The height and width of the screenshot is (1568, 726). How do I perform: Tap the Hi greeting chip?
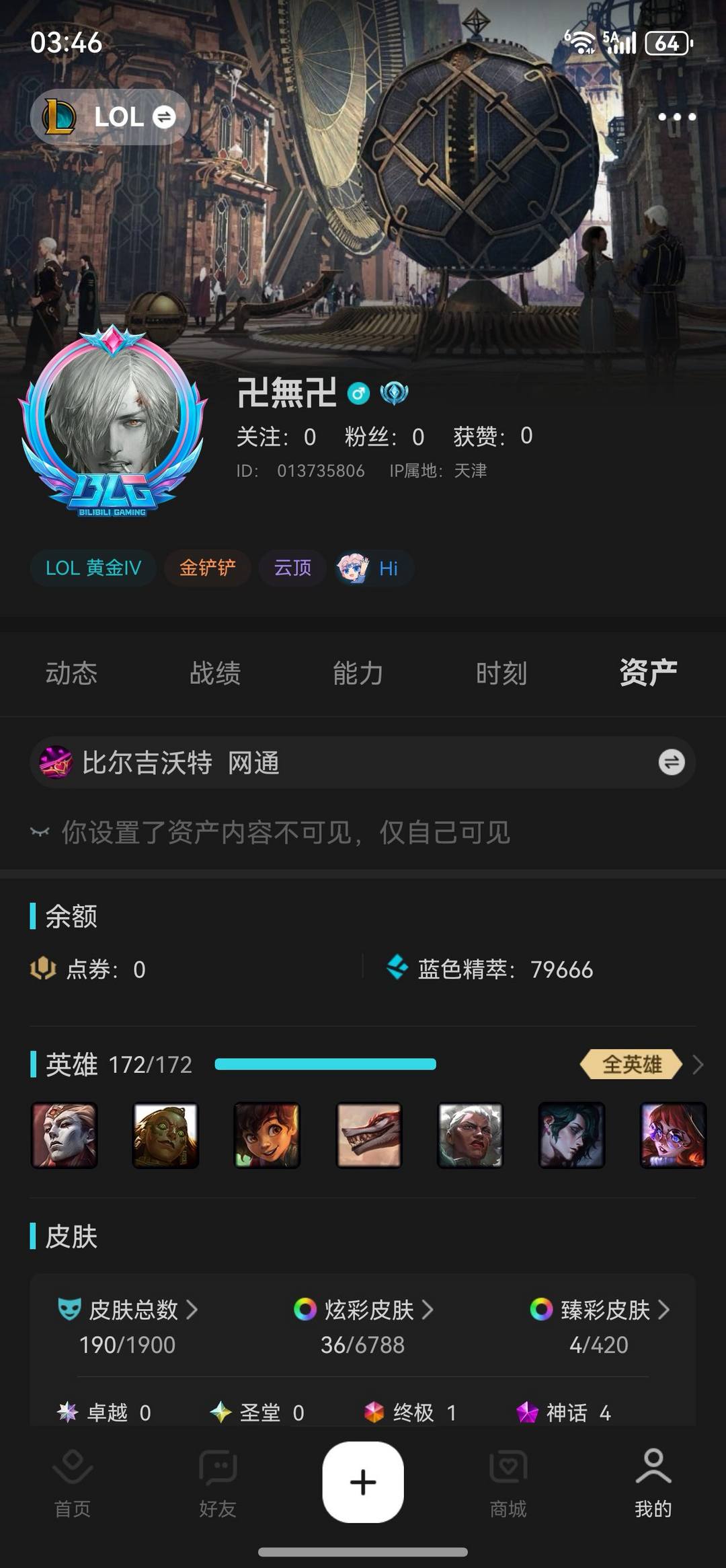tap(373, 568)
